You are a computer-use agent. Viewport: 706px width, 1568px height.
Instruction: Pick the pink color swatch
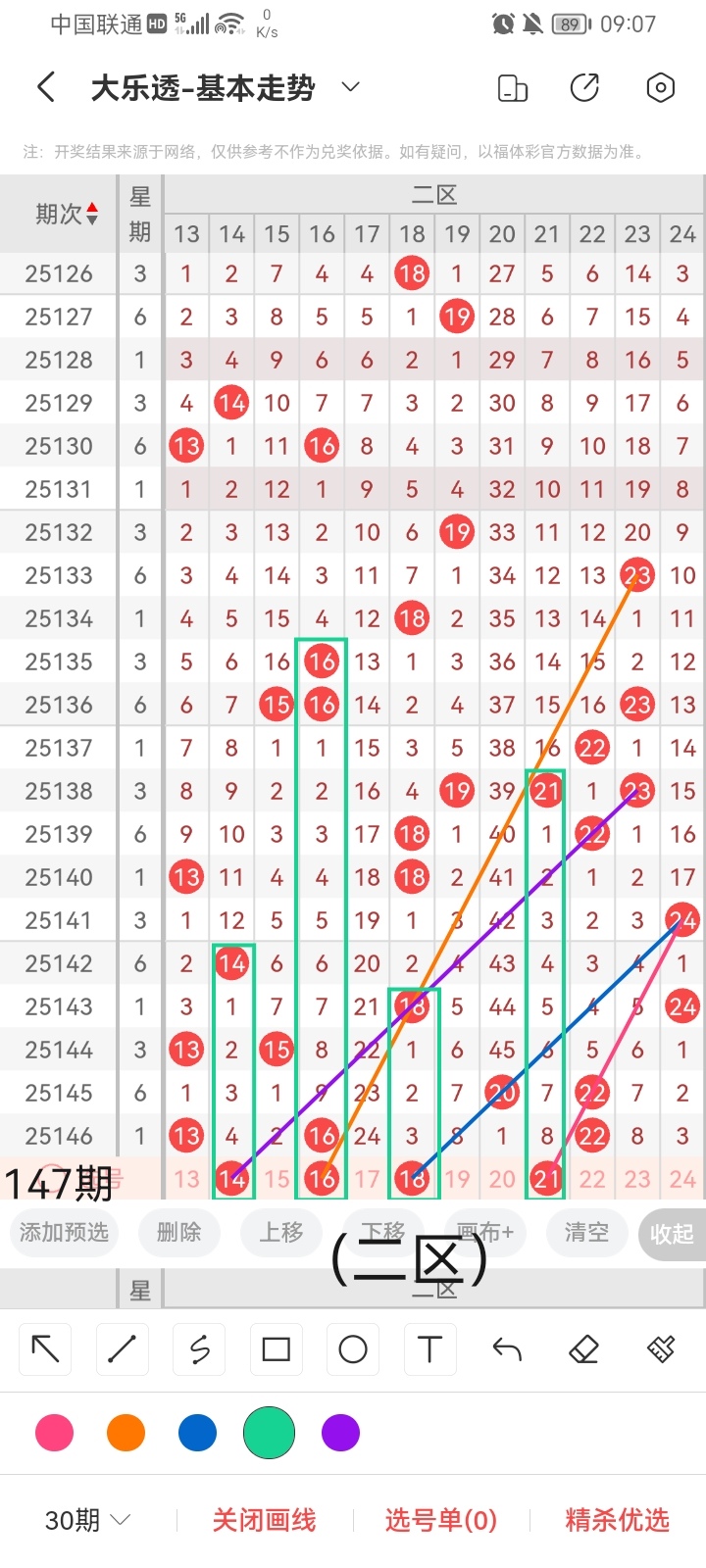click(54, 1433)
